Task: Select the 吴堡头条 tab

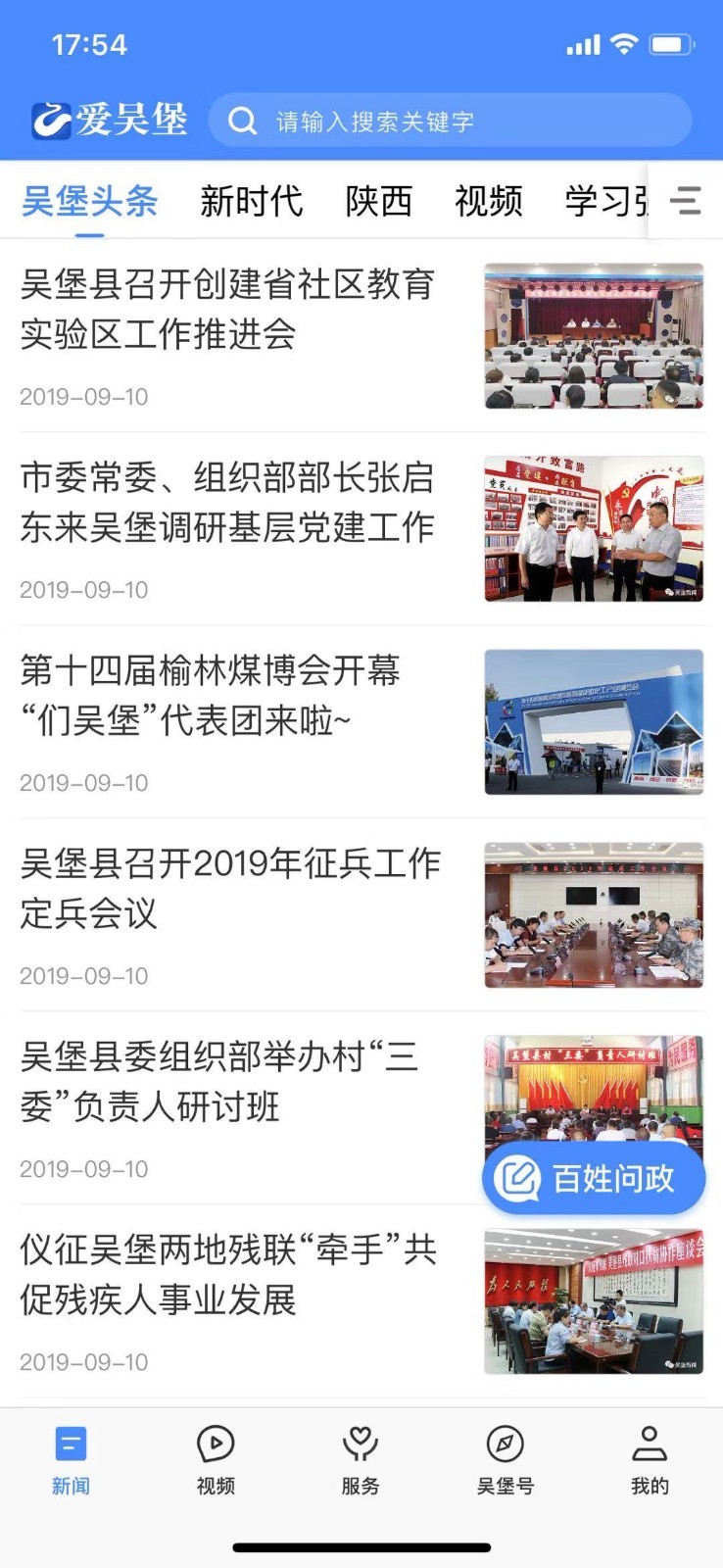Action: click(89, 201)
